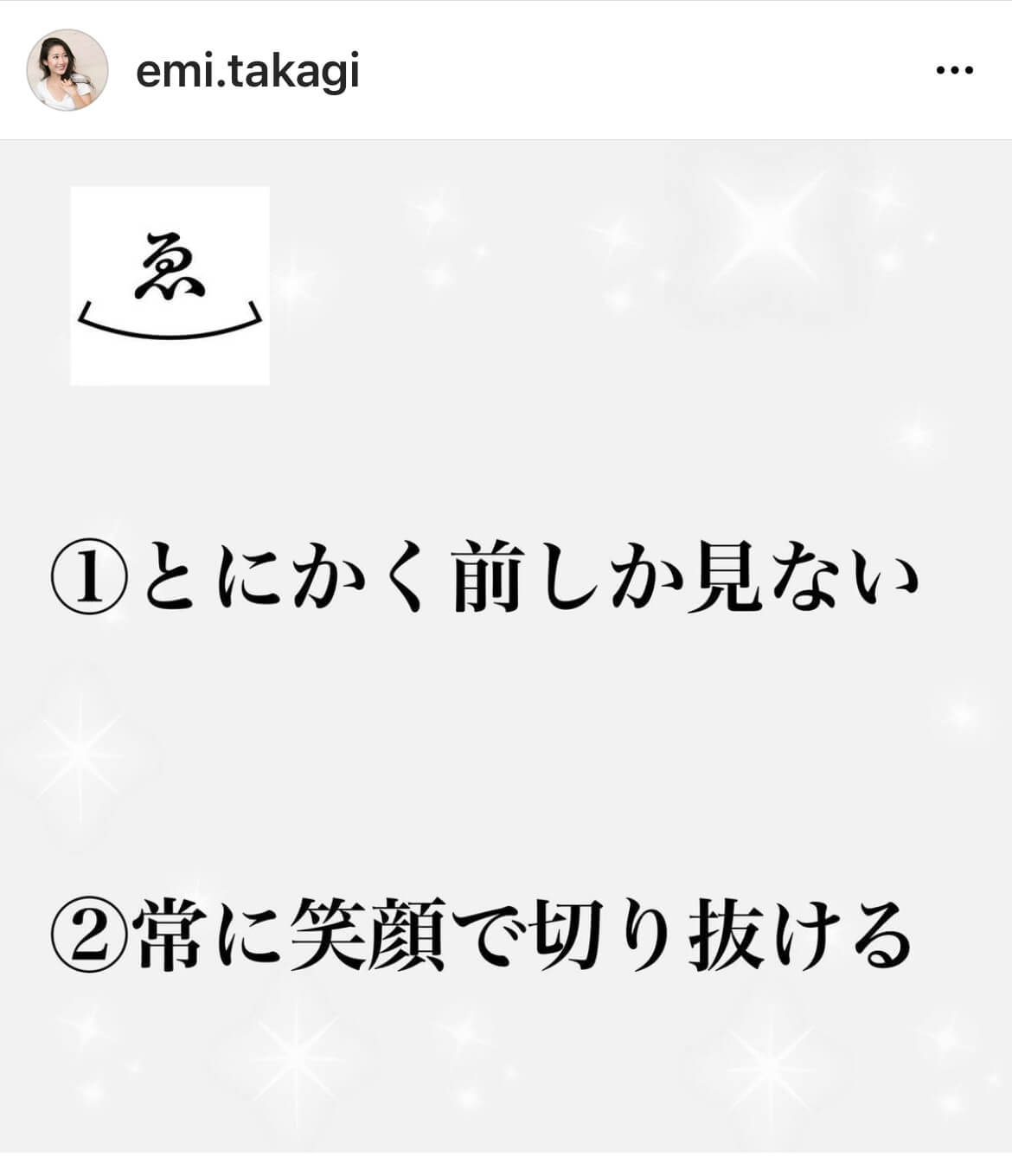
Task: Open emi.takagi's profile picture
Action: click(x=67, y=70)
